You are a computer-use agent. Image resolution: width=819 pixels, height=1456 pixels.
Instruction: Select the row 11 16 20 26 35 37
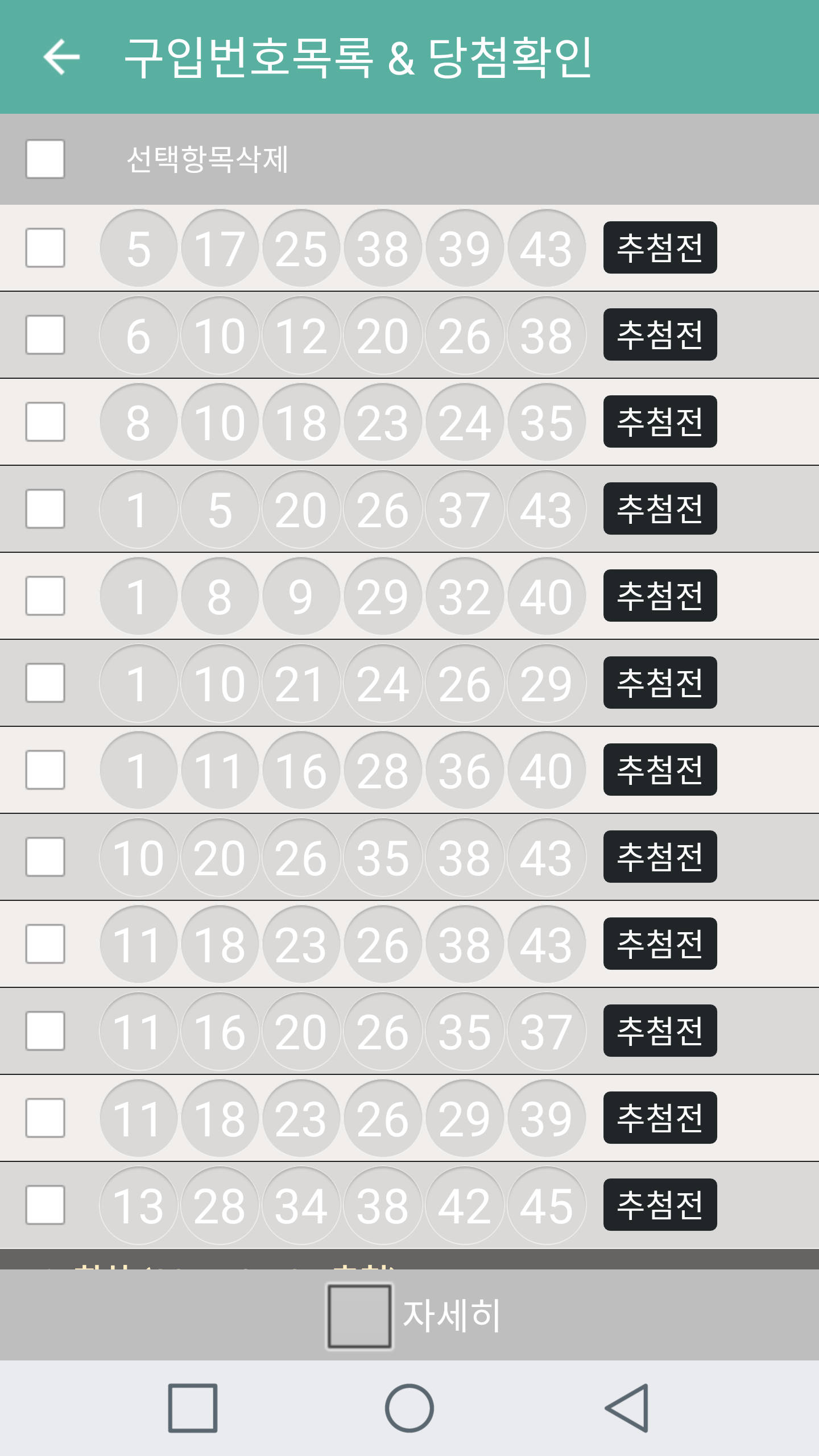coord(45,1031)
